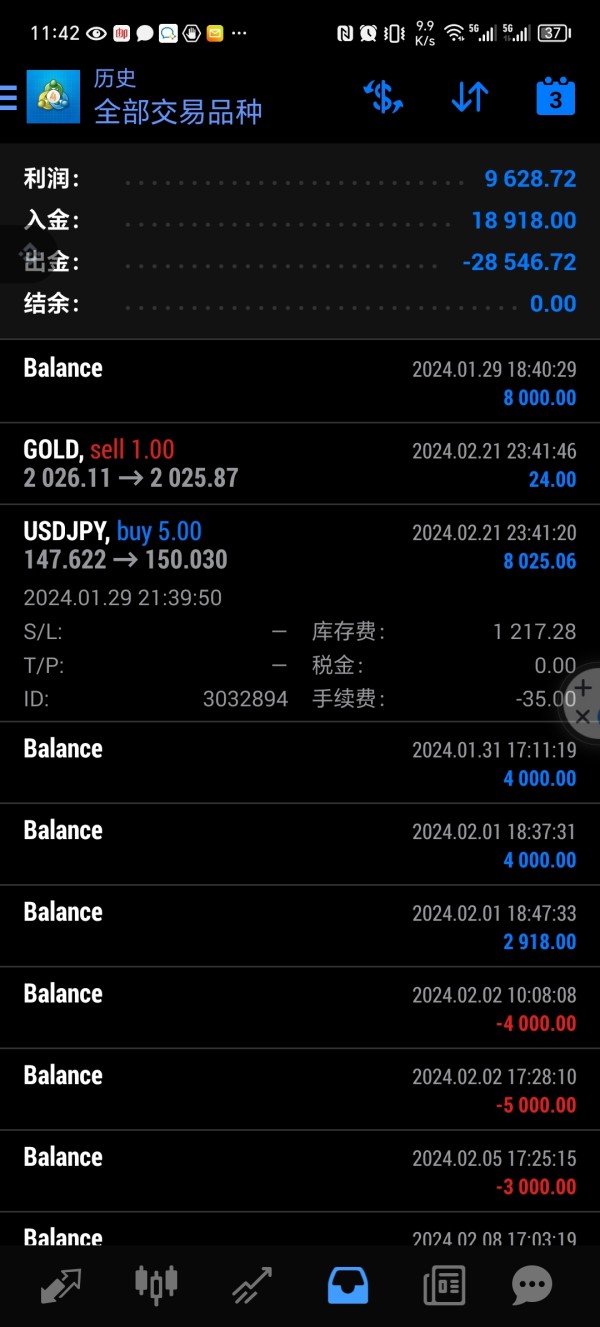Select the Balance entry of -5 000.00

pyautogui.click(x=300, y=1090)
